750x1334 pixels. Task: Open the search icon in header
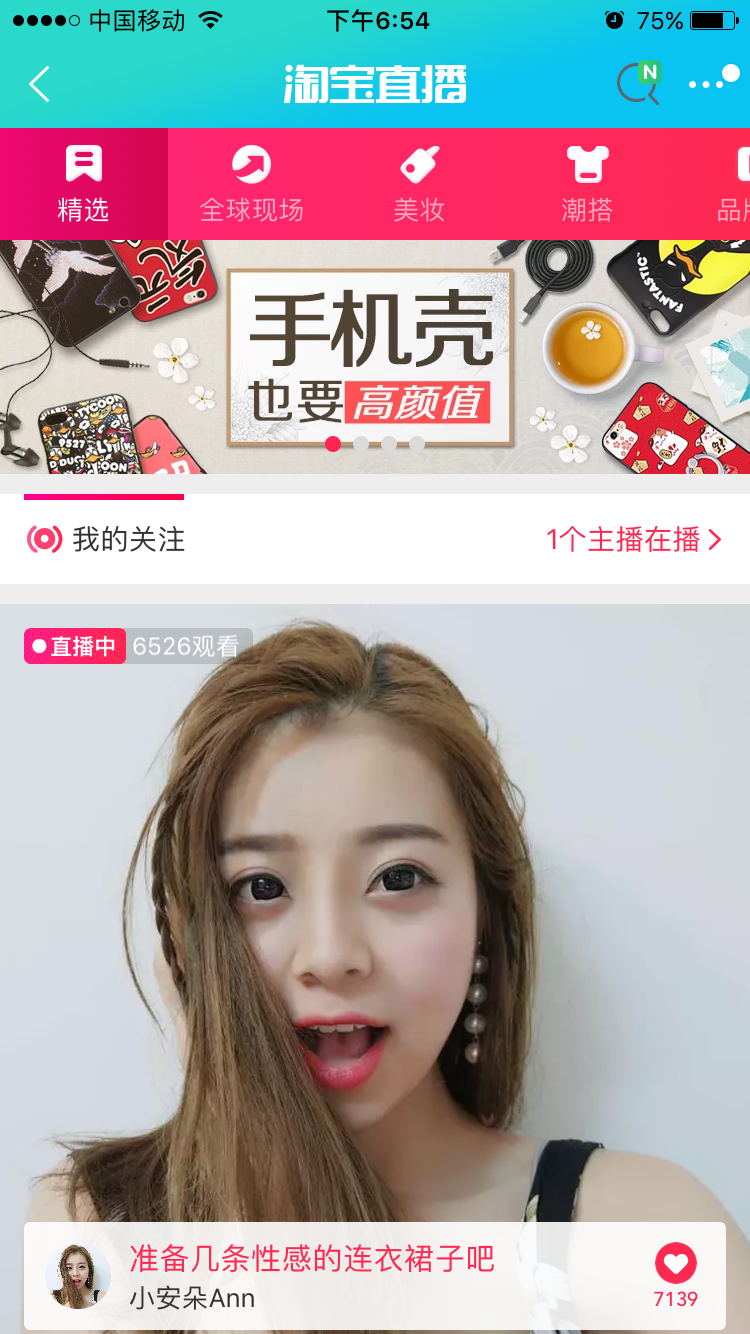(638, 85)
